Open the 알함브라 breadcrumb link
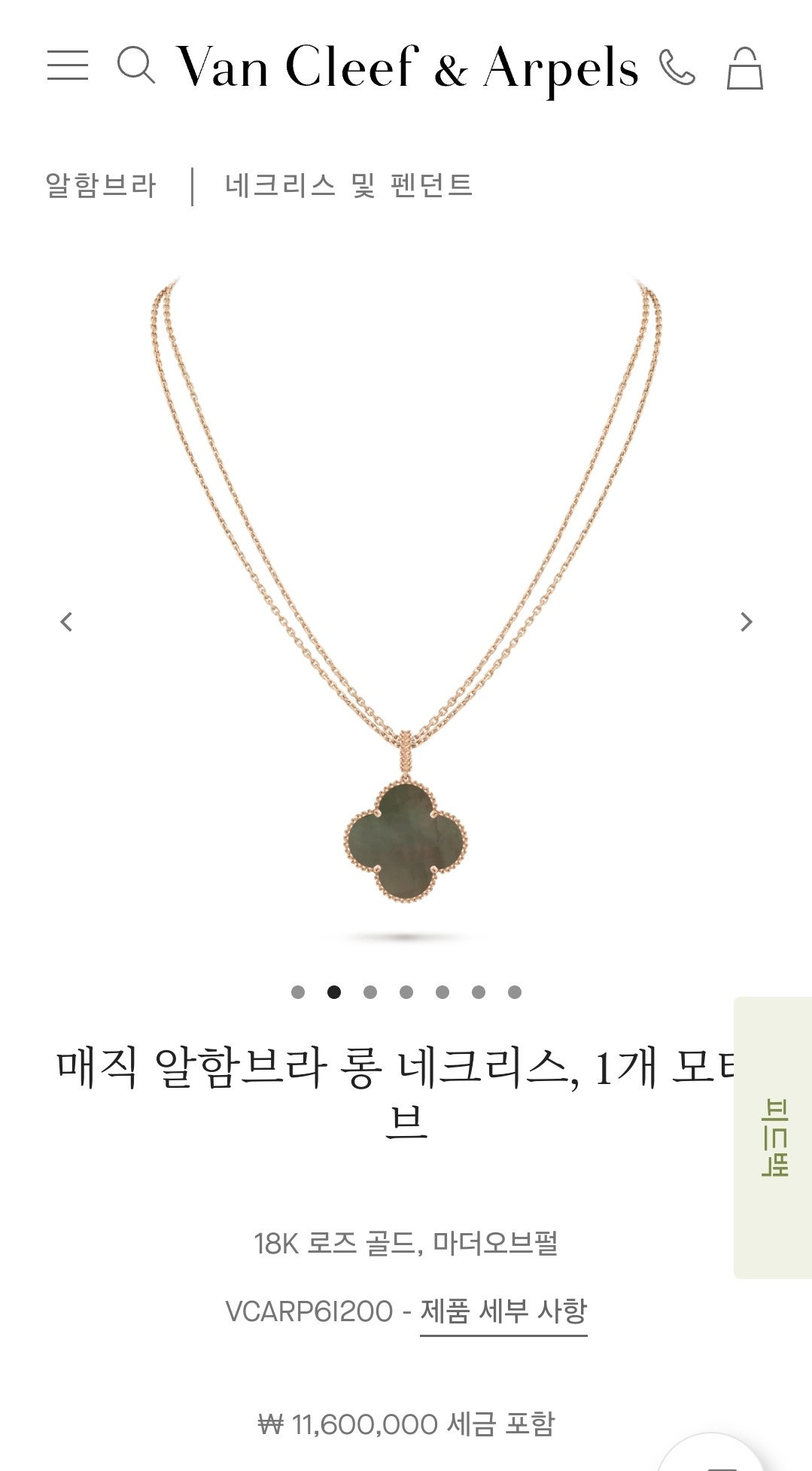Image resolution: width=812 pixels, height=1471 pixels. [101, 185]
